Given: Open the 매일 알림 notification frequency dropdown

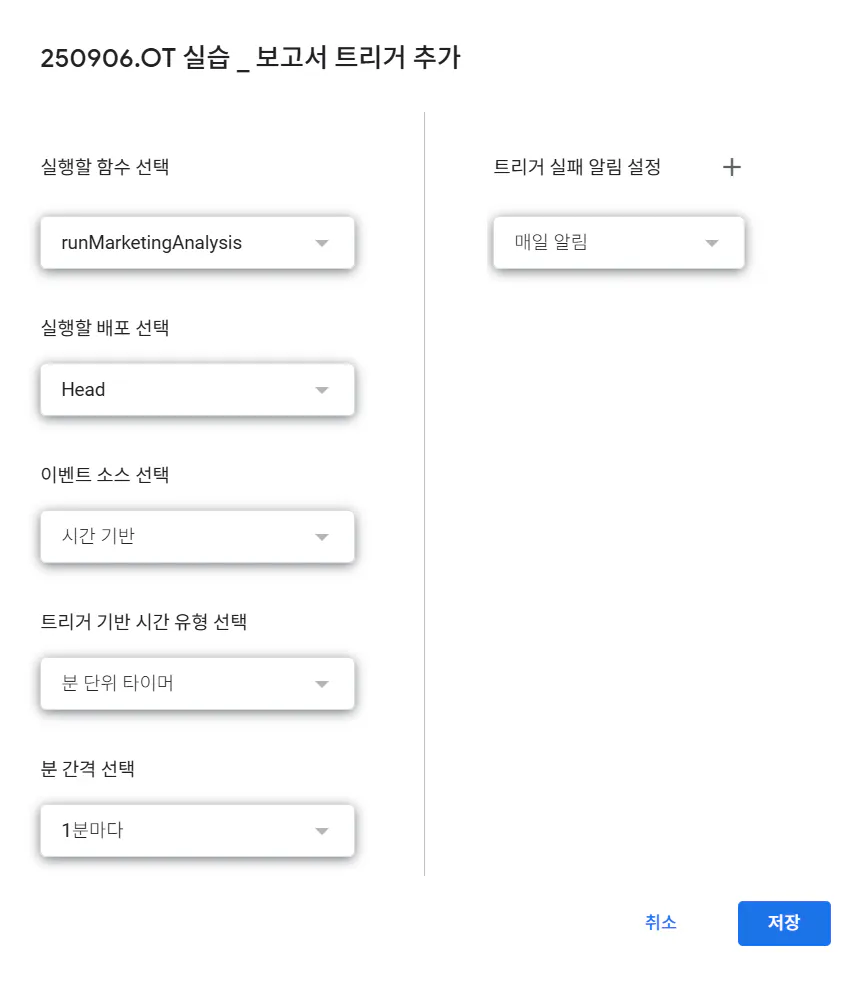Looking at the screenshot, I should (x=618, y=242).
